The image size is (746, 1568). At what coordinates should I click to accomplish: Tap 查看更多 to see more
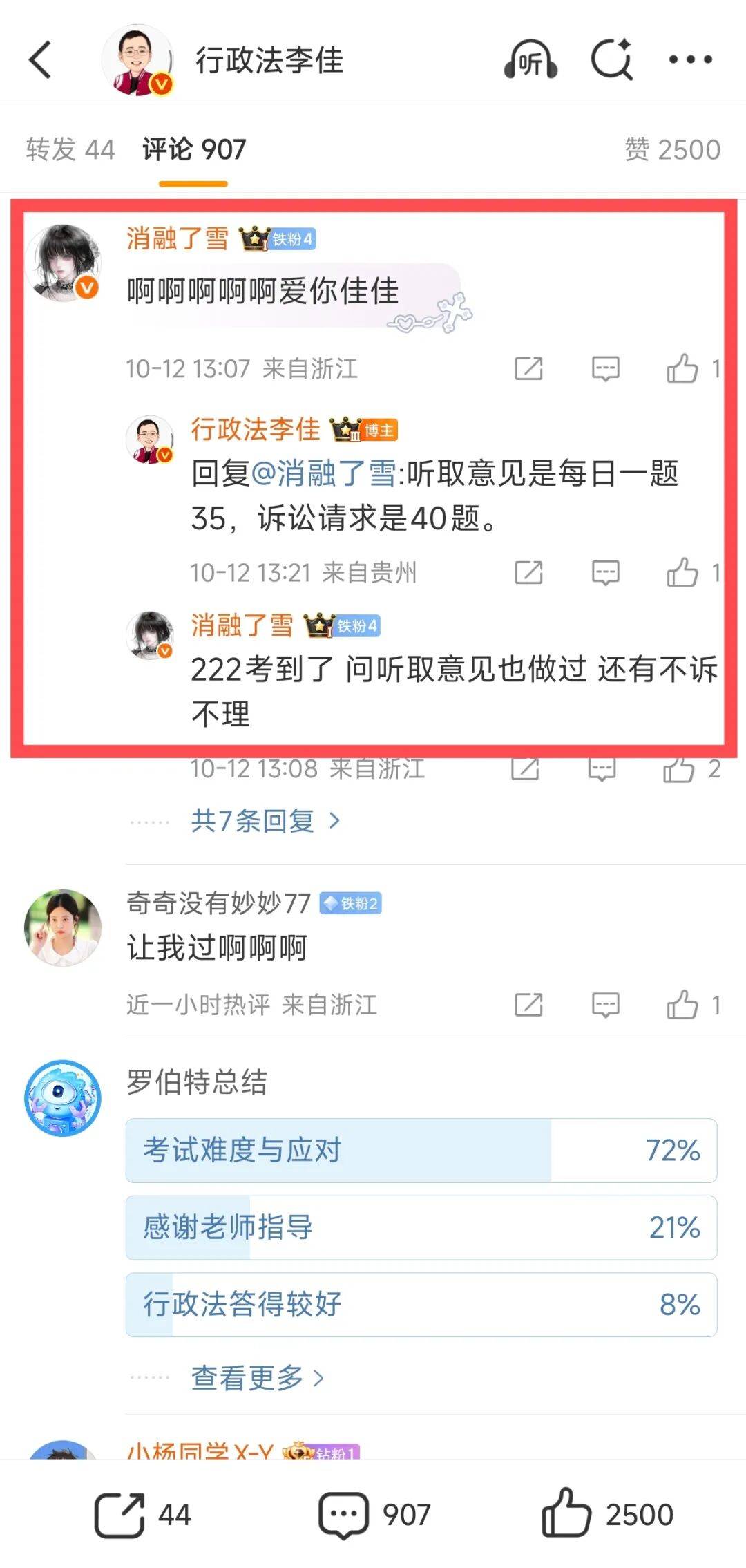pos(257,1377)
